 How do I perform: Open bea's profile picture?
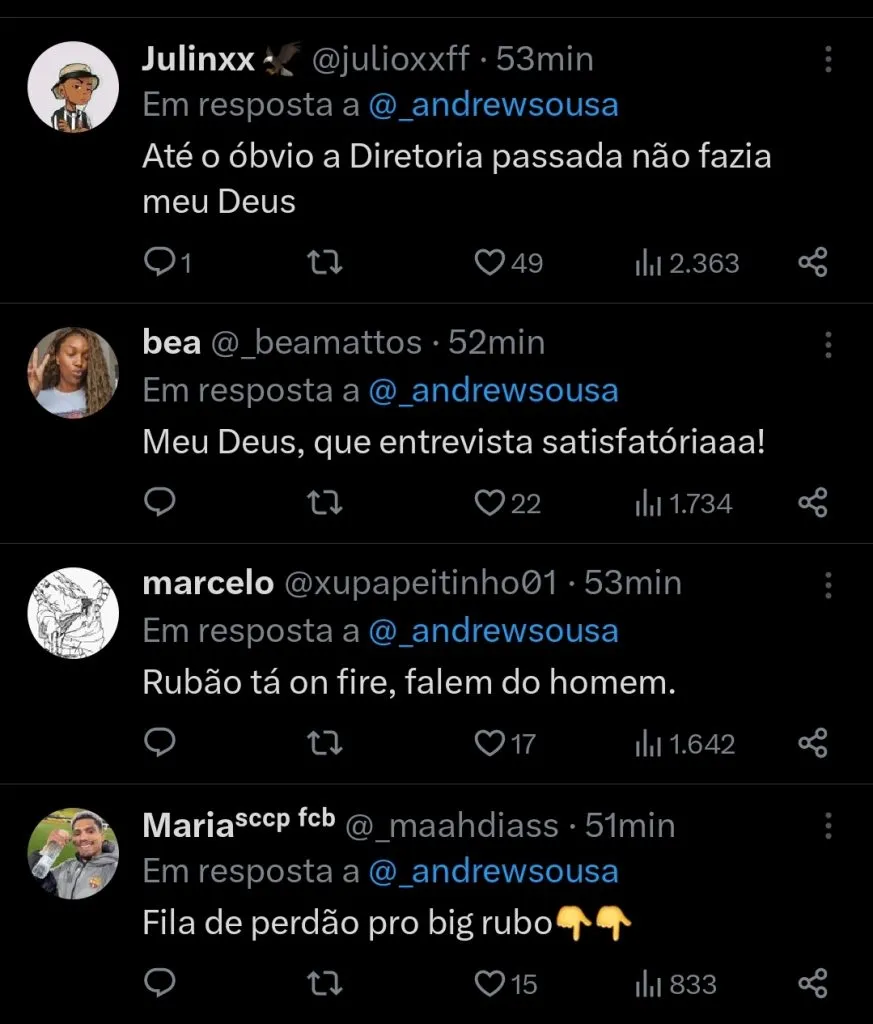click(72, 372)
